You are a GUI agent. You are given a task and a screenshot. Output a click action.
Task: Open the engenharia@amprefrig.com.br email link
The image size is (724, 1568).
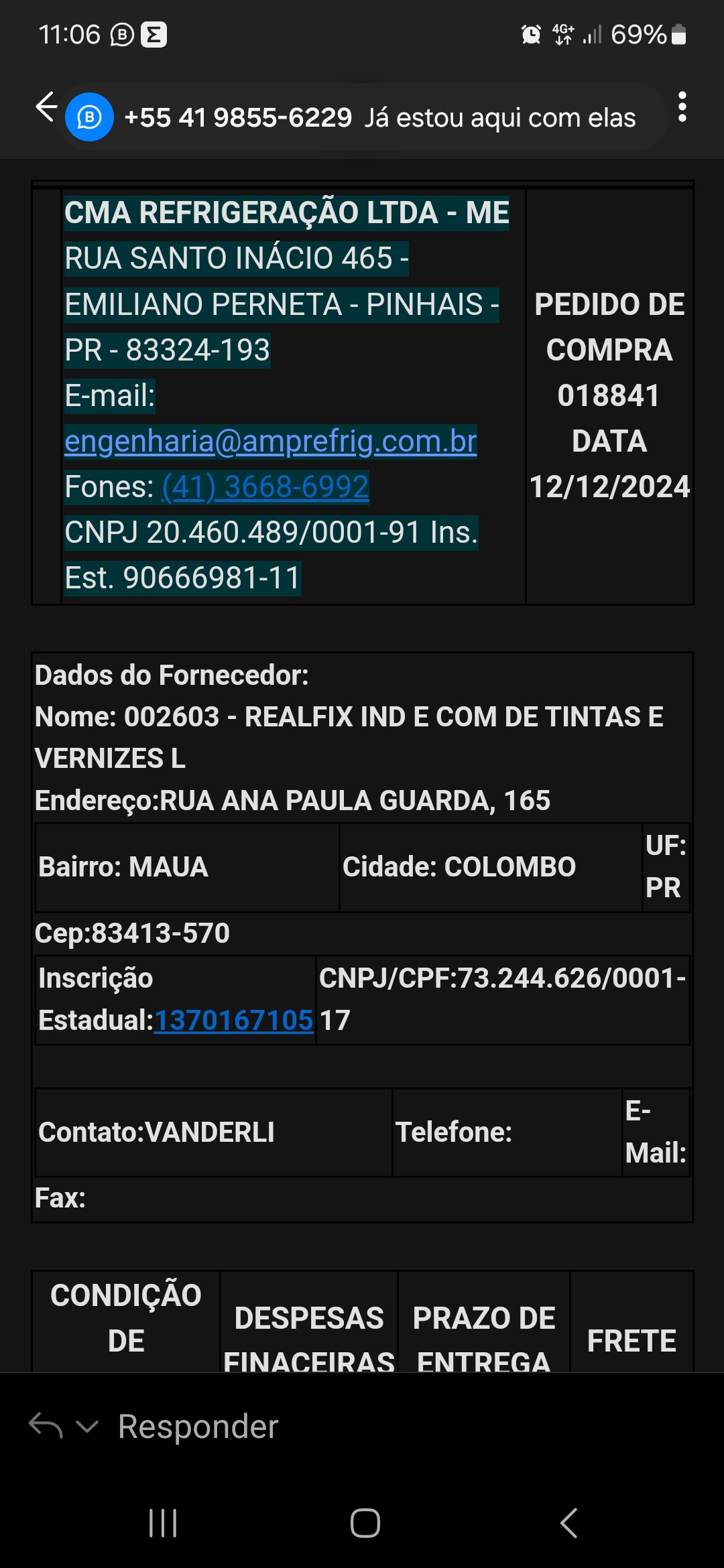tap(270, 442)
